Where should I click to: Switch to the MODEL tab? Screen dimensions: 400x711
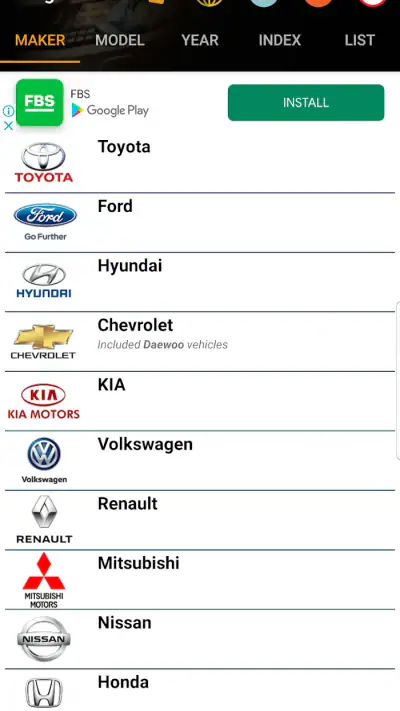(x=120, y=41)
